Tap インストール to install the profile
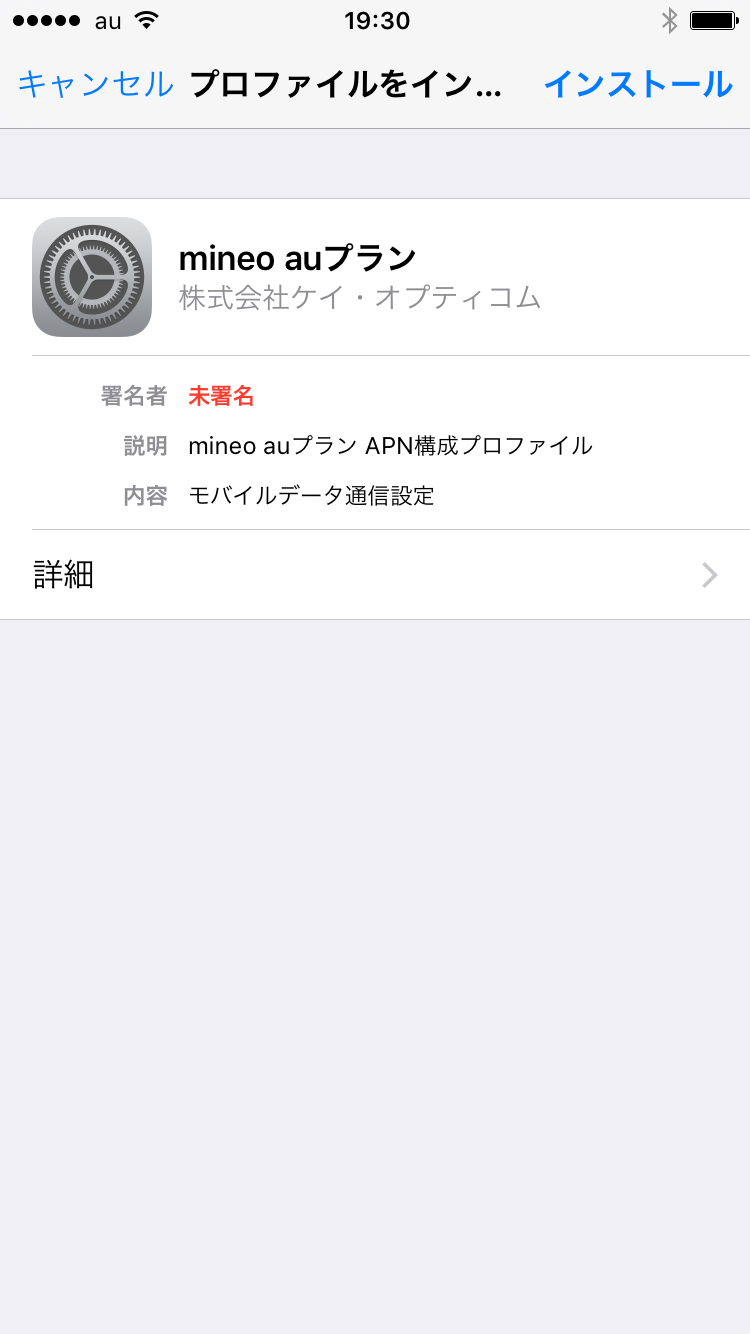 tap(637, 85)
